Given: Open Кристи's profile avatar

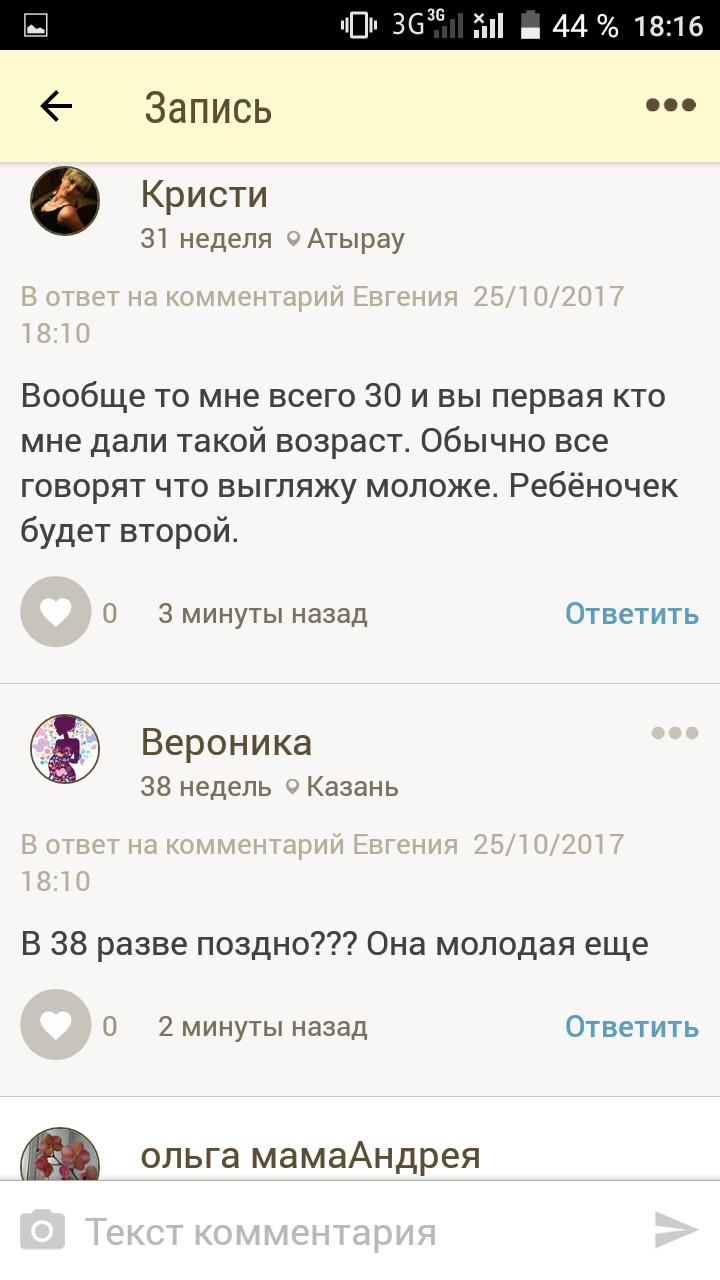Looking at the screenshot, I should 65,201.
